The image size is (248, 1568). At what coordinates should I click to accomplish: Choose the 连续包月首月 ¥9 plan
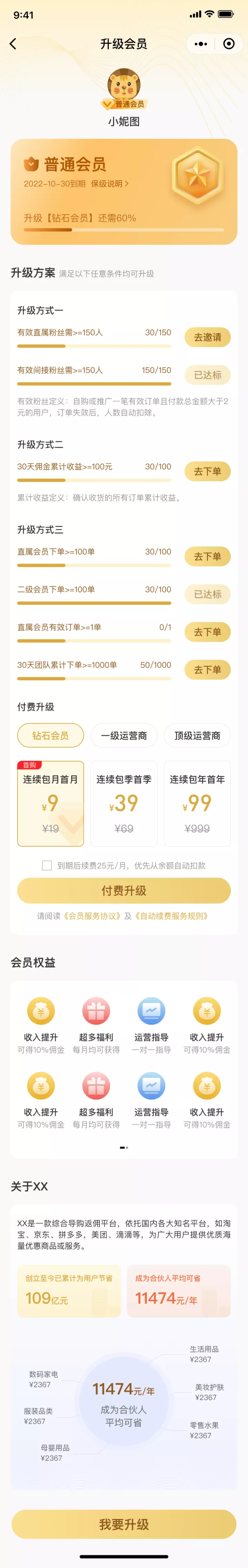50,803
